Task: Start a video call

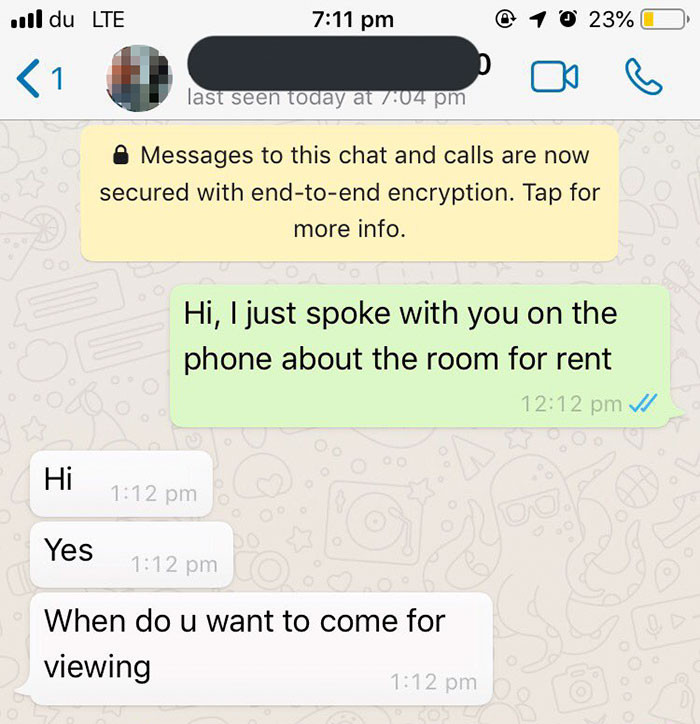Action: [x=555, y=77]
